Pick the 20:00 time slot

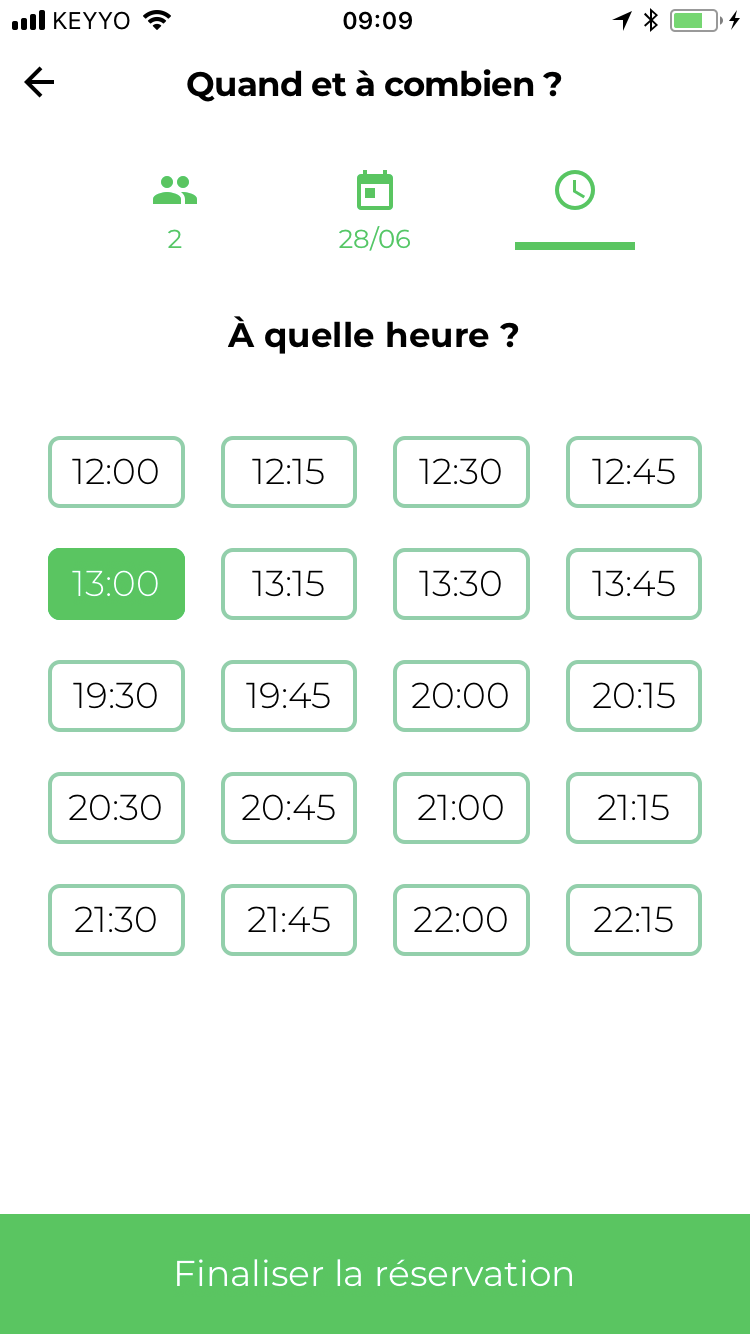coord(461,696)
